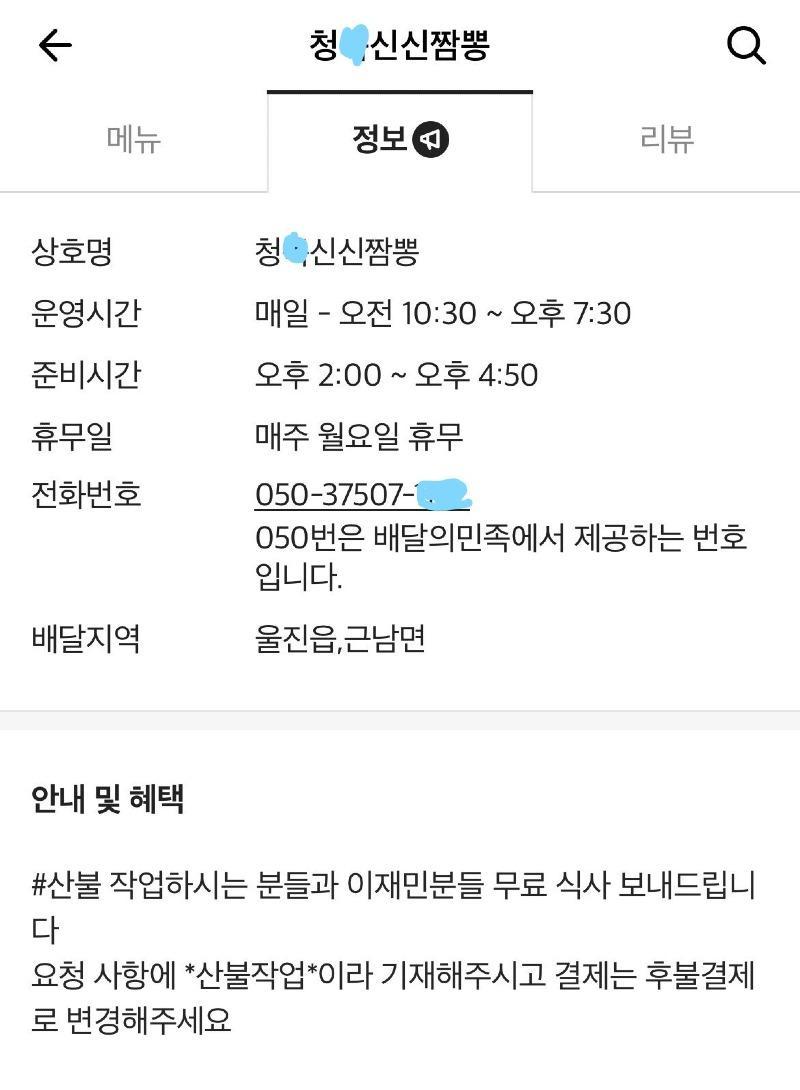This screenshot has width=800, height=1090.
Task: Switch to the 메뉴 tab
Action: [134, 139]
